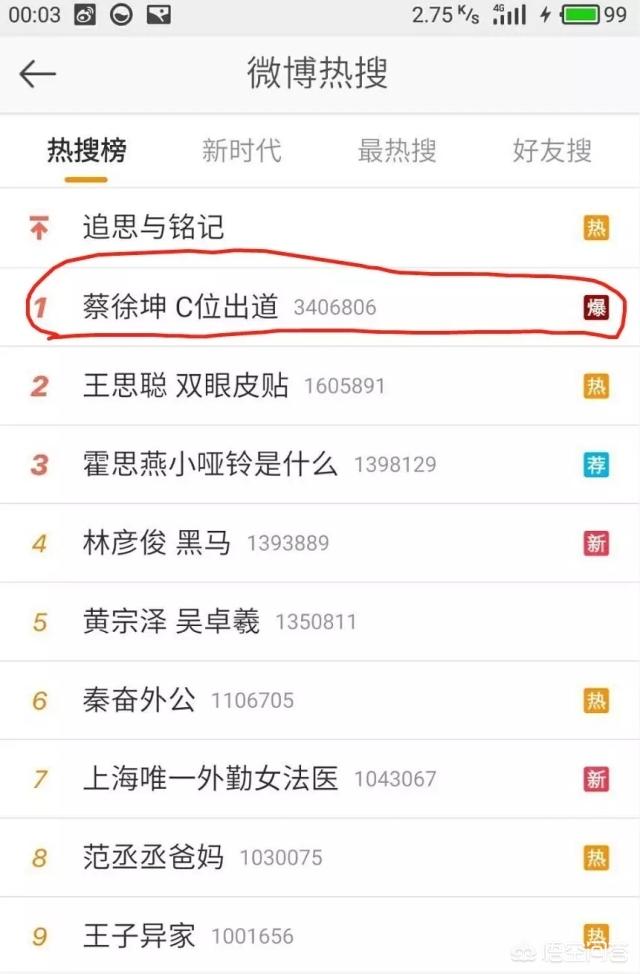Screen dimensions: 640x974
Task: Tap the 林彦俊 黑马 entry
Action: point(156,543)
